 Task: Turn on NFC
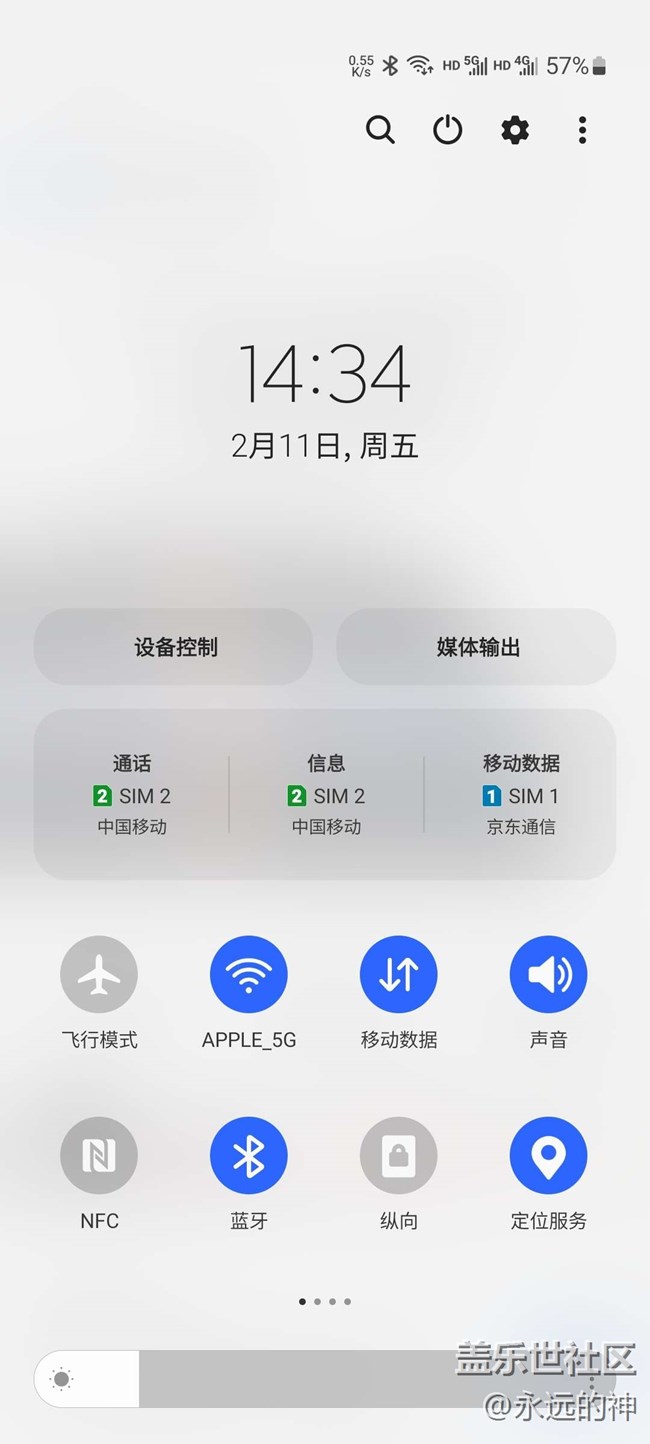coord(99,1155)
